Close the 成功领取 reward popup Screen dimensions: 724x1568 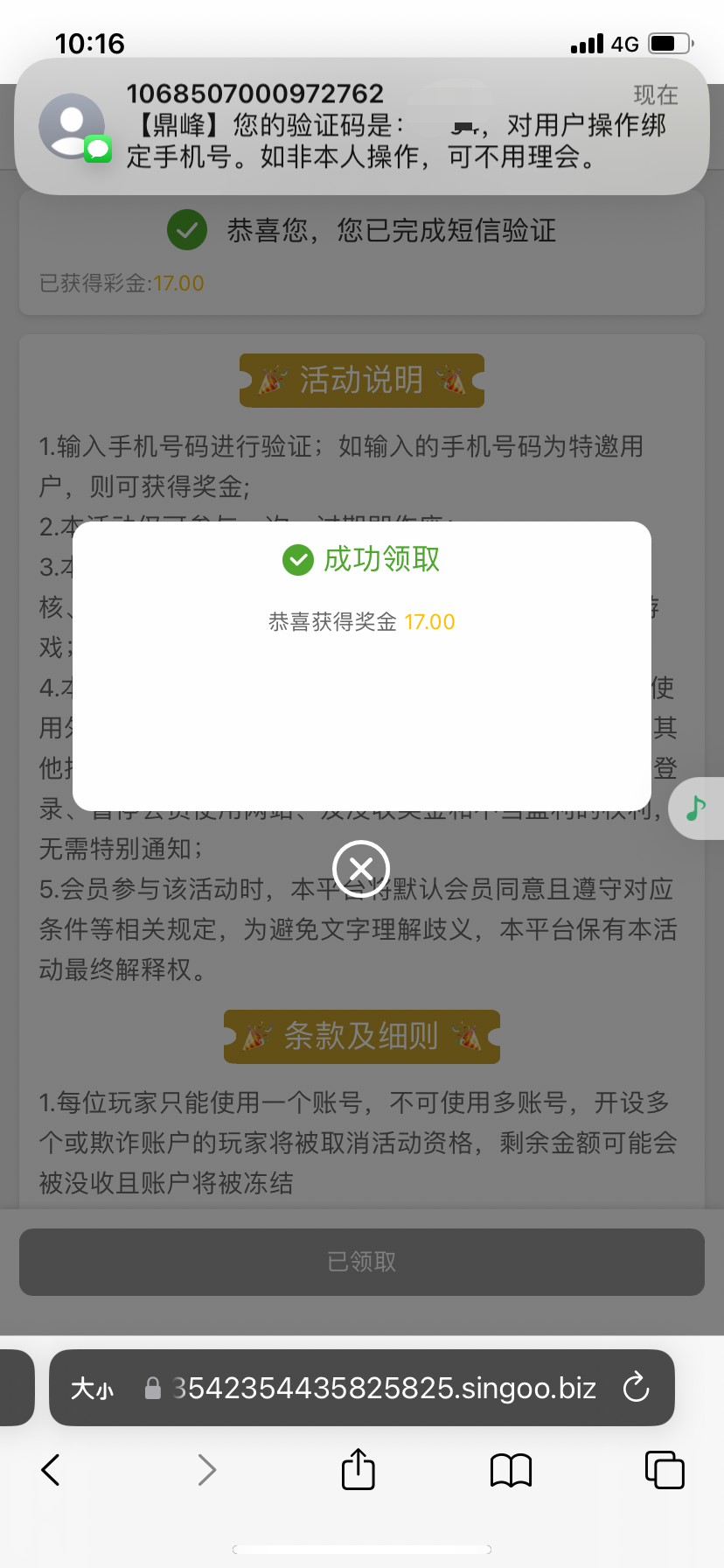point(361,869)
